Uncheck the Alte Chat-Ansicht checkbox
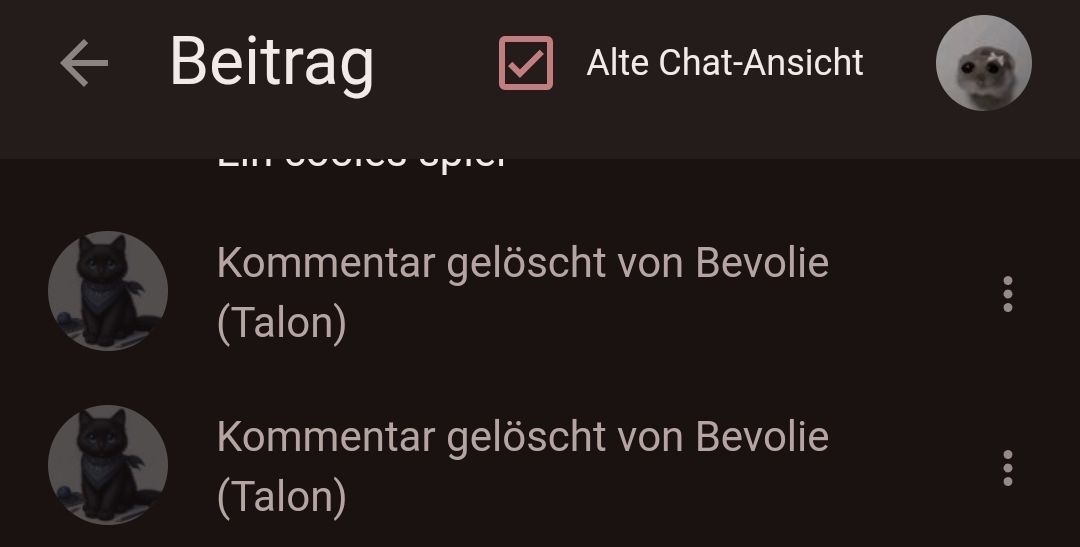Image resolution: width=1080 pixels, height=547 pixels. pyautogui.click(x=526, y=63)
